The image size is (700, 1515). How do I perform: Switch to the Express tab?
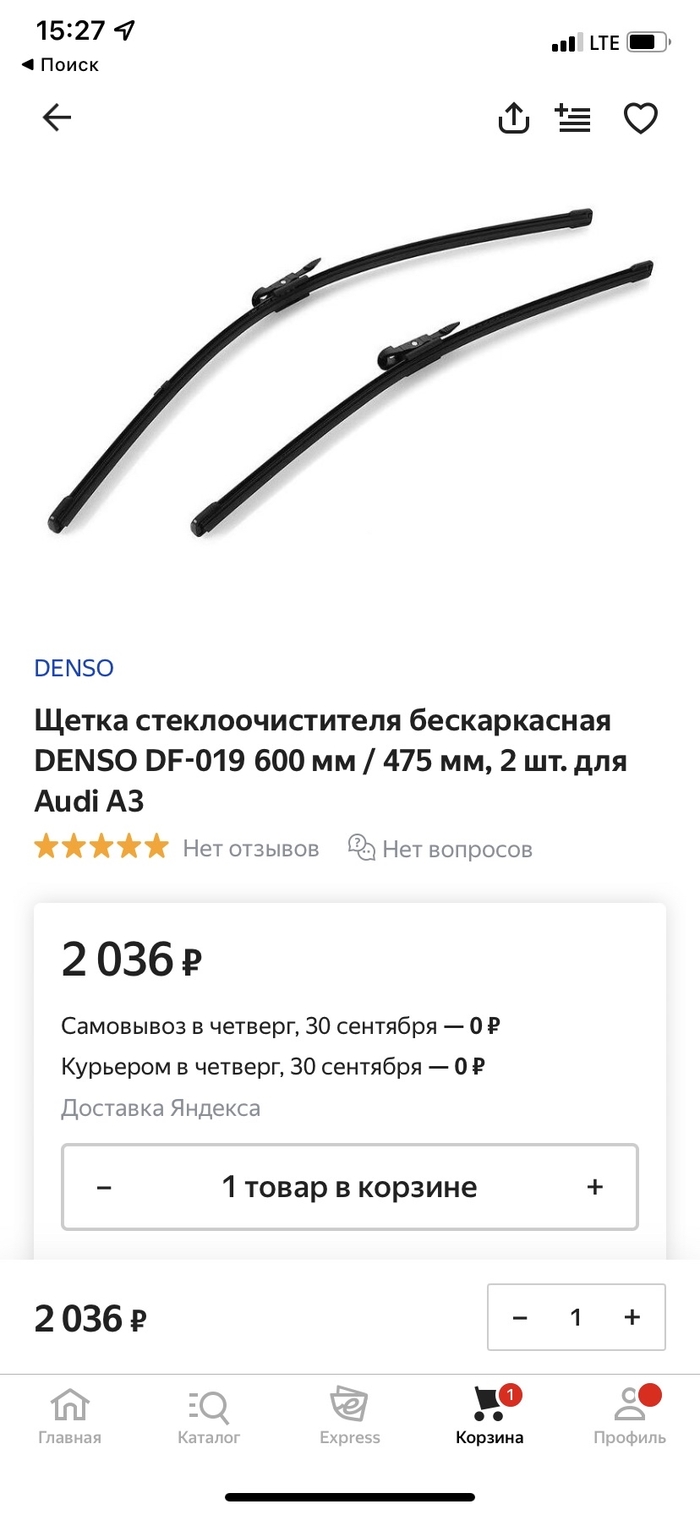pyautogui.click(x=350, y=1416)
